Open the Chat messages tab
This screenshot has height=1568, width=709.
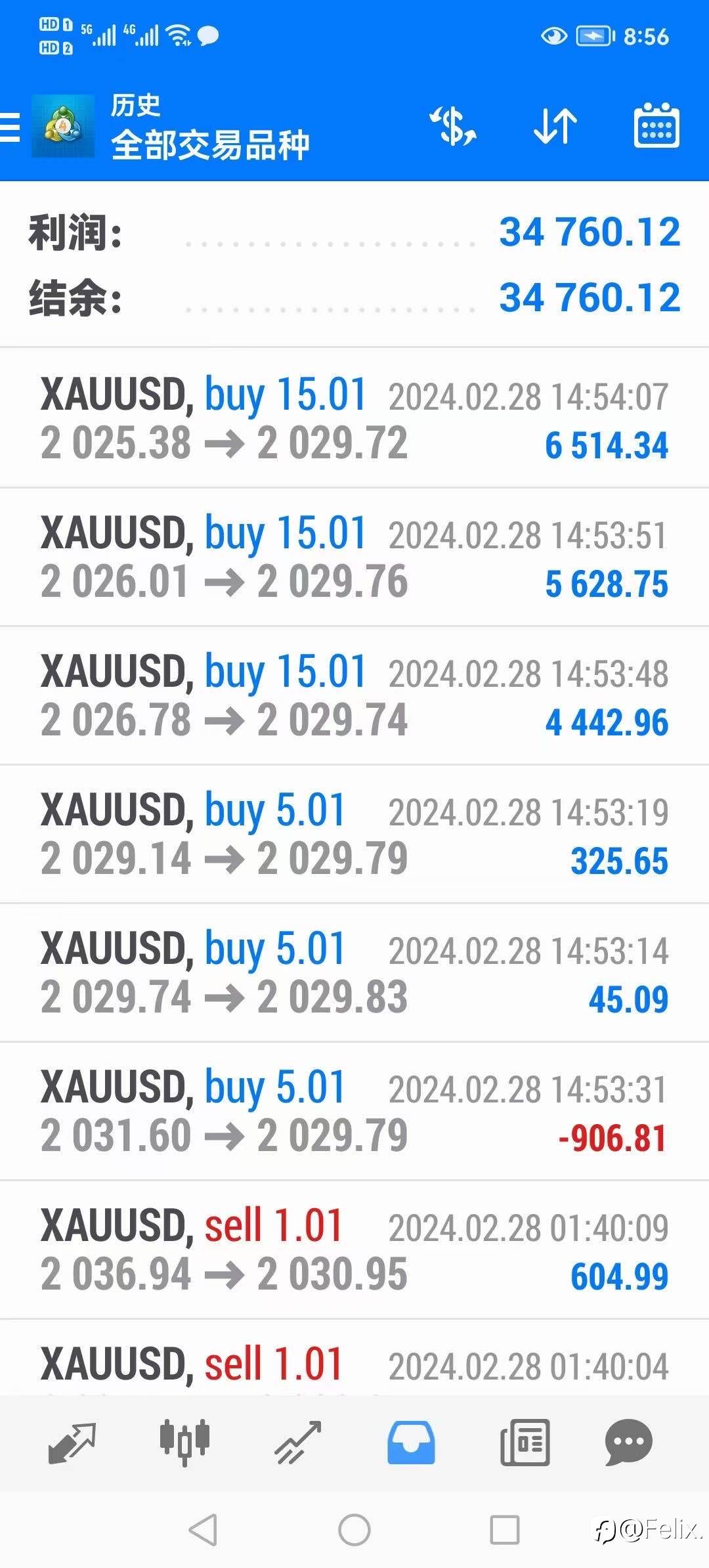point(628,1443)
